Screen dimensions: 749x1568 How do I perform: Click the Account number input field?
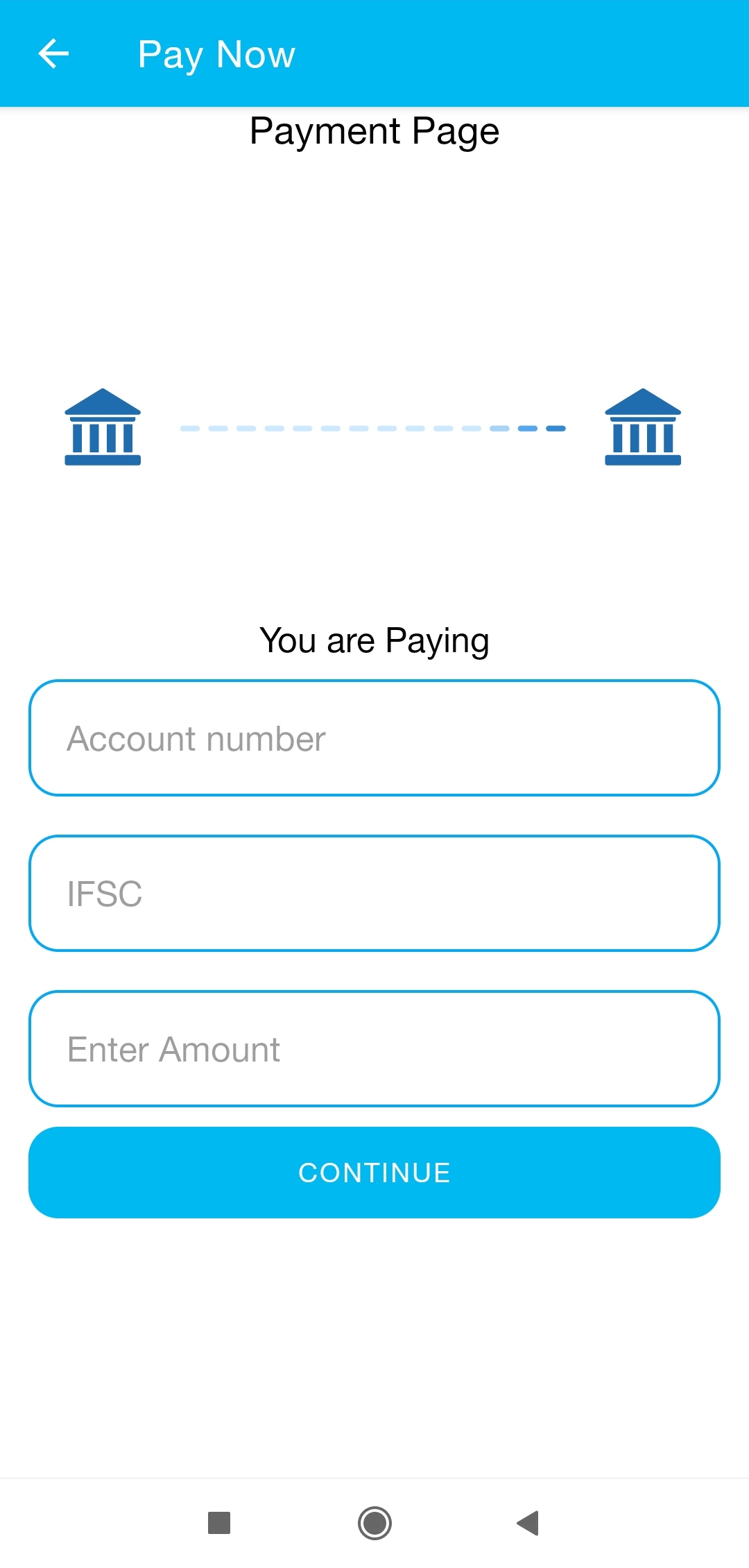[x=374, y=739]
